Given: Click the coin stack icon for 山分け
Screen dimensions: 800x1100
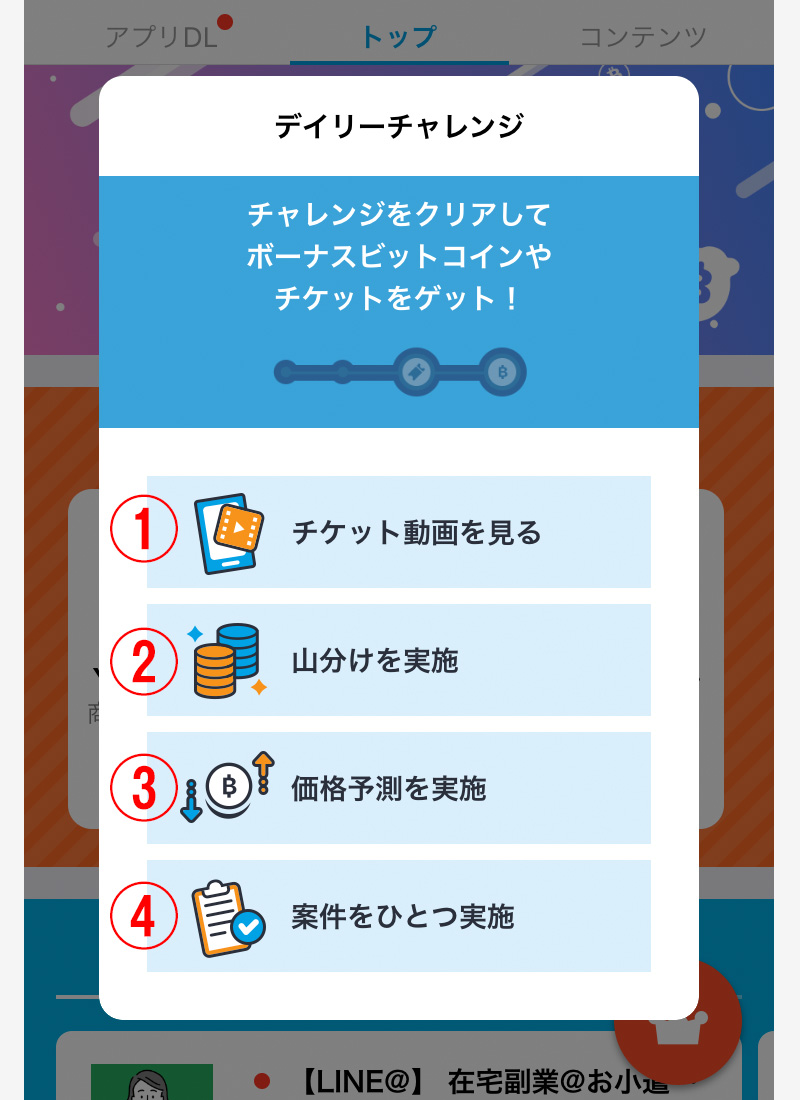Looking at the screenshot, I should pos(230,659).
